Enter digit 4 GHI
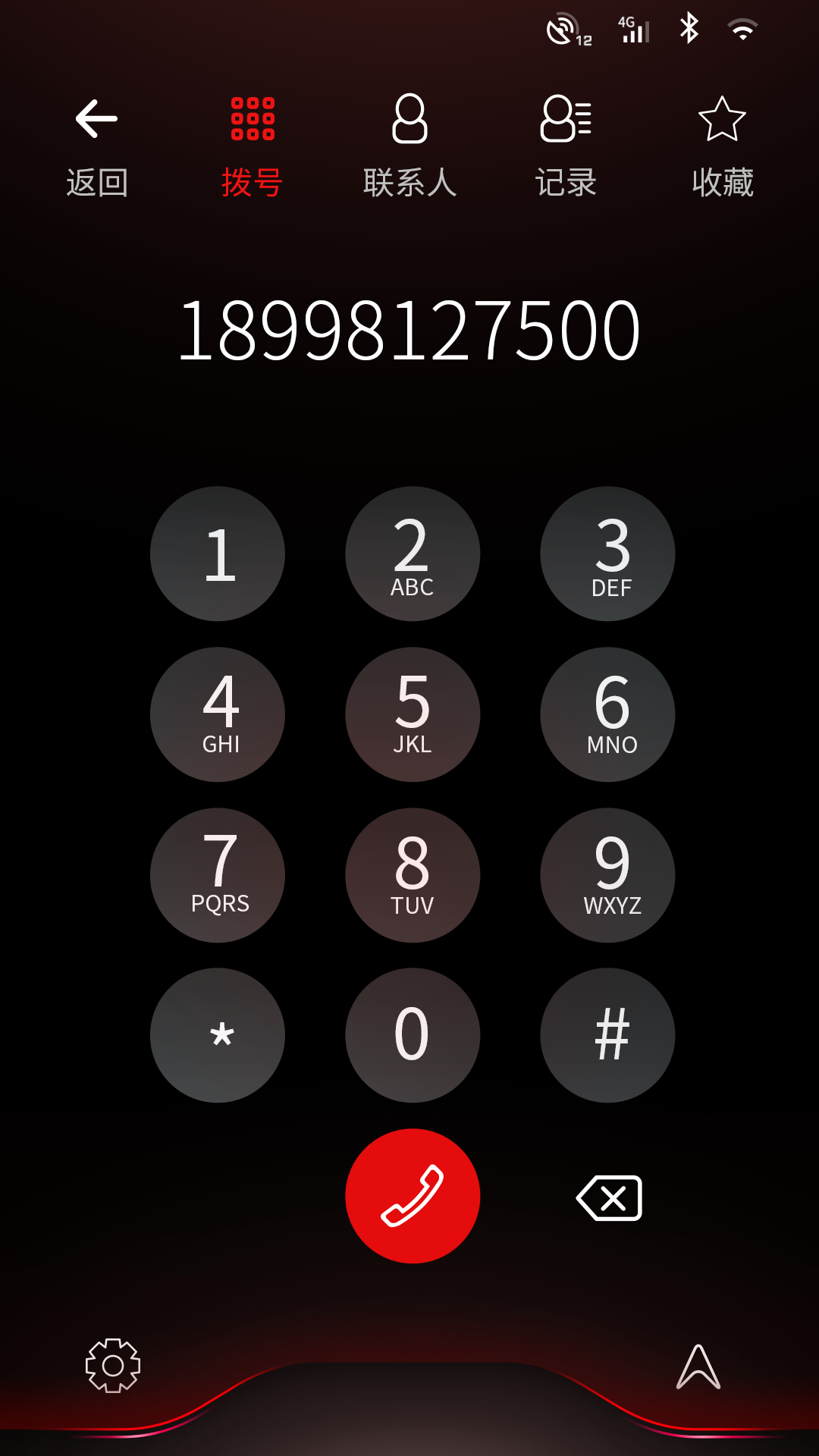 click(218, 714)
